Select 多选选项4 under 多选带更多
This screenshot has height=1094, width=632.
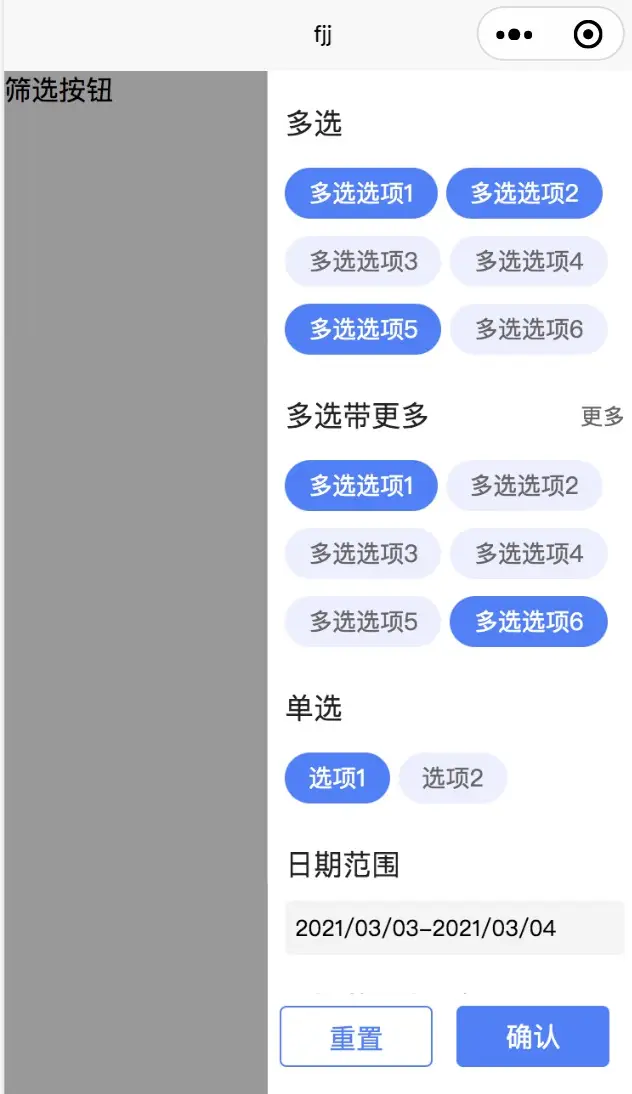pyautogui.click(x=528, y=554)
